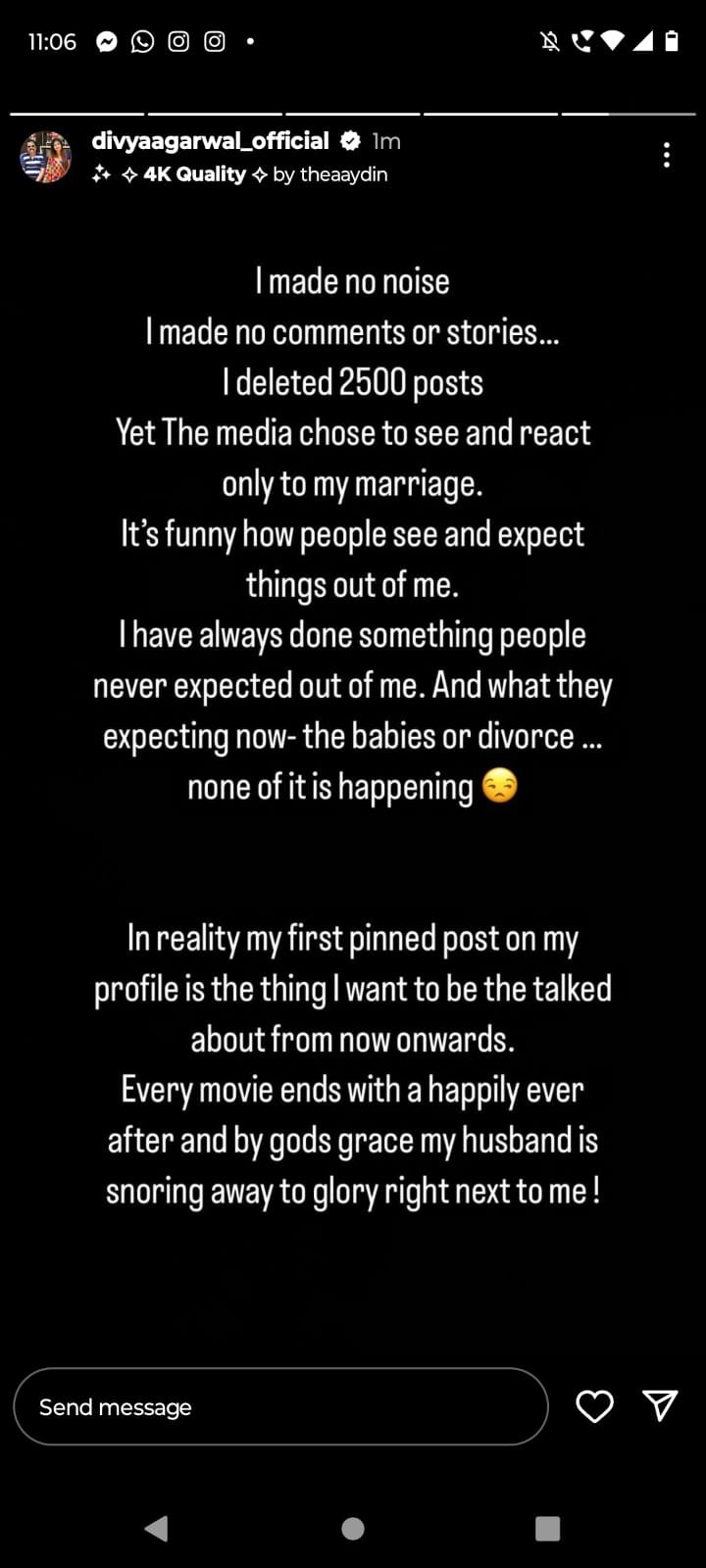Like this story with the heart

point(594,1406)
